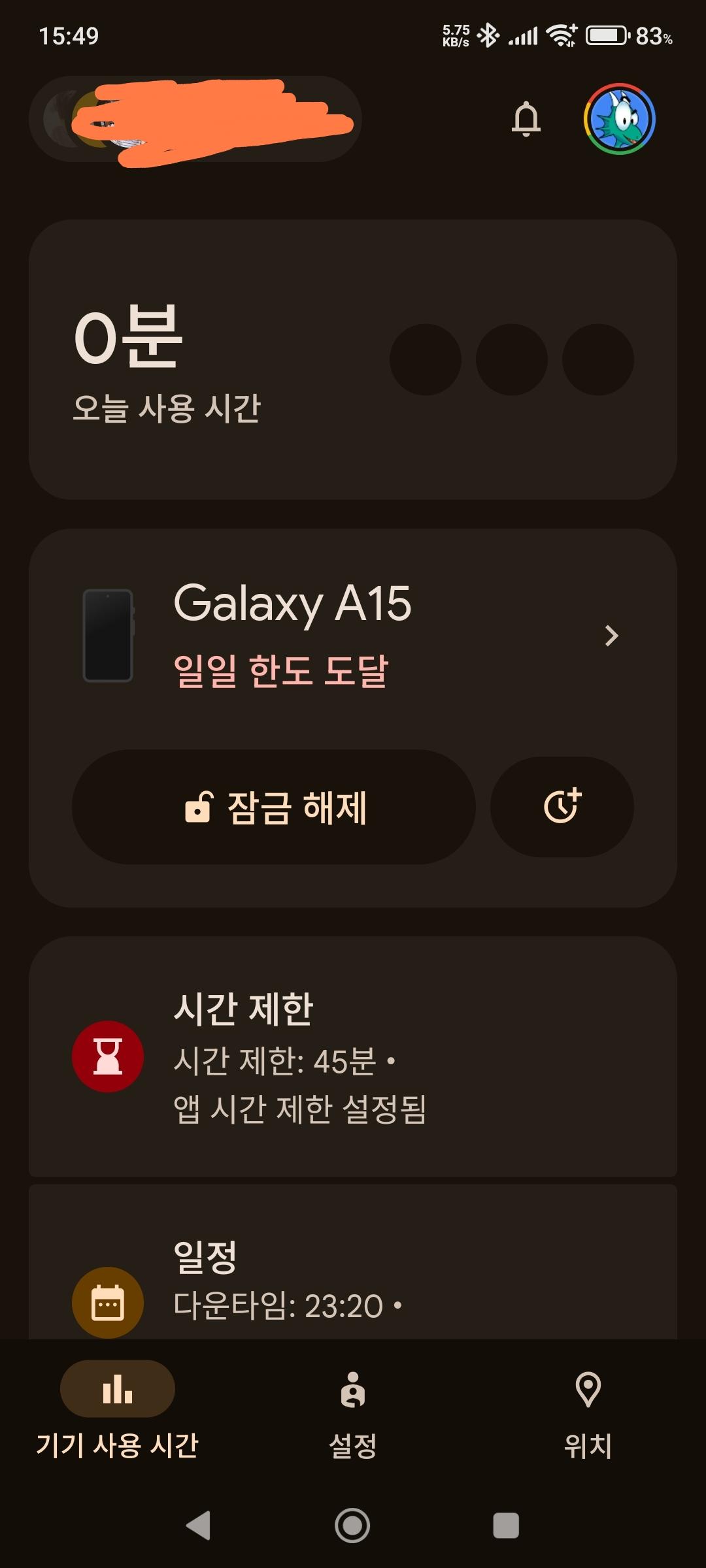This screenshot has height=1568, width=706.
Task: Switch to the 기기 사용 시간 tab
Action: pos(118,1409)
